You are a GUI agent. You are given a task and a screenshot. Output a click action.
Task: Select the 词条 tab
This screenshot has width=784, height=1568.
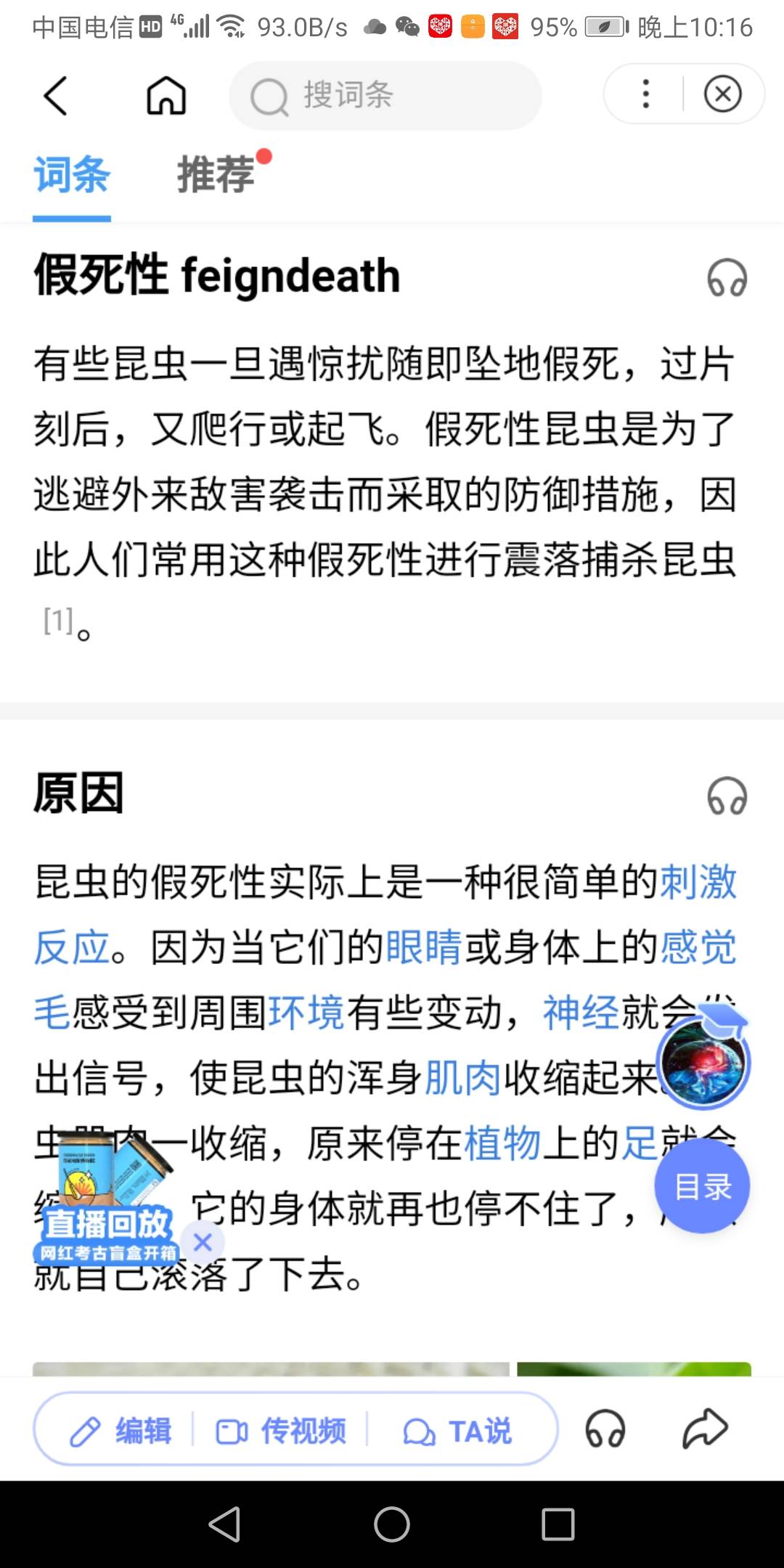click(x=72, y=174)
